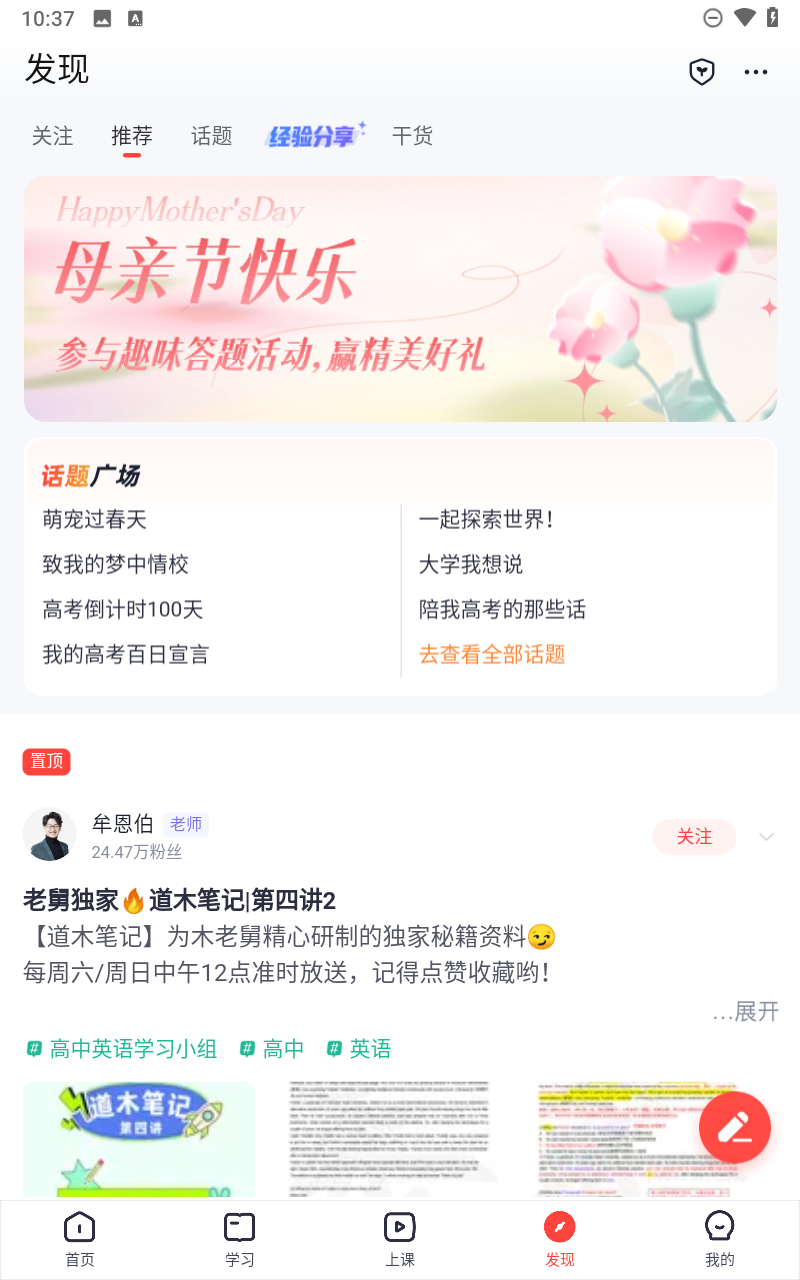Image resolution: width=800 pixels, height=1280 pixels.
Task: Open the 英语 hashtag
Action: coord(358,1048)
